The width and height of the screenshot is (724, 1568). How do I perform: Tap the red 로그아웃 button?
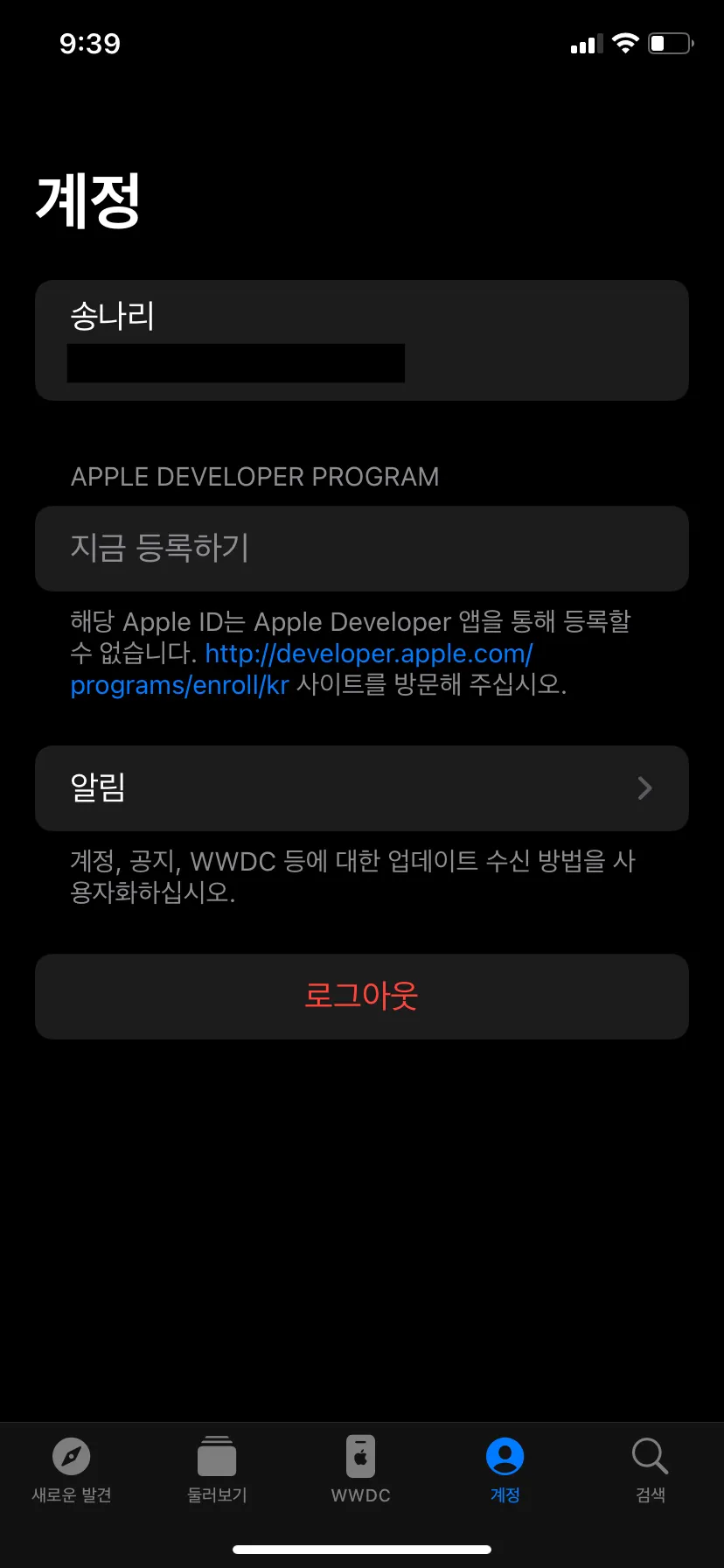click(x=361, y=997)
